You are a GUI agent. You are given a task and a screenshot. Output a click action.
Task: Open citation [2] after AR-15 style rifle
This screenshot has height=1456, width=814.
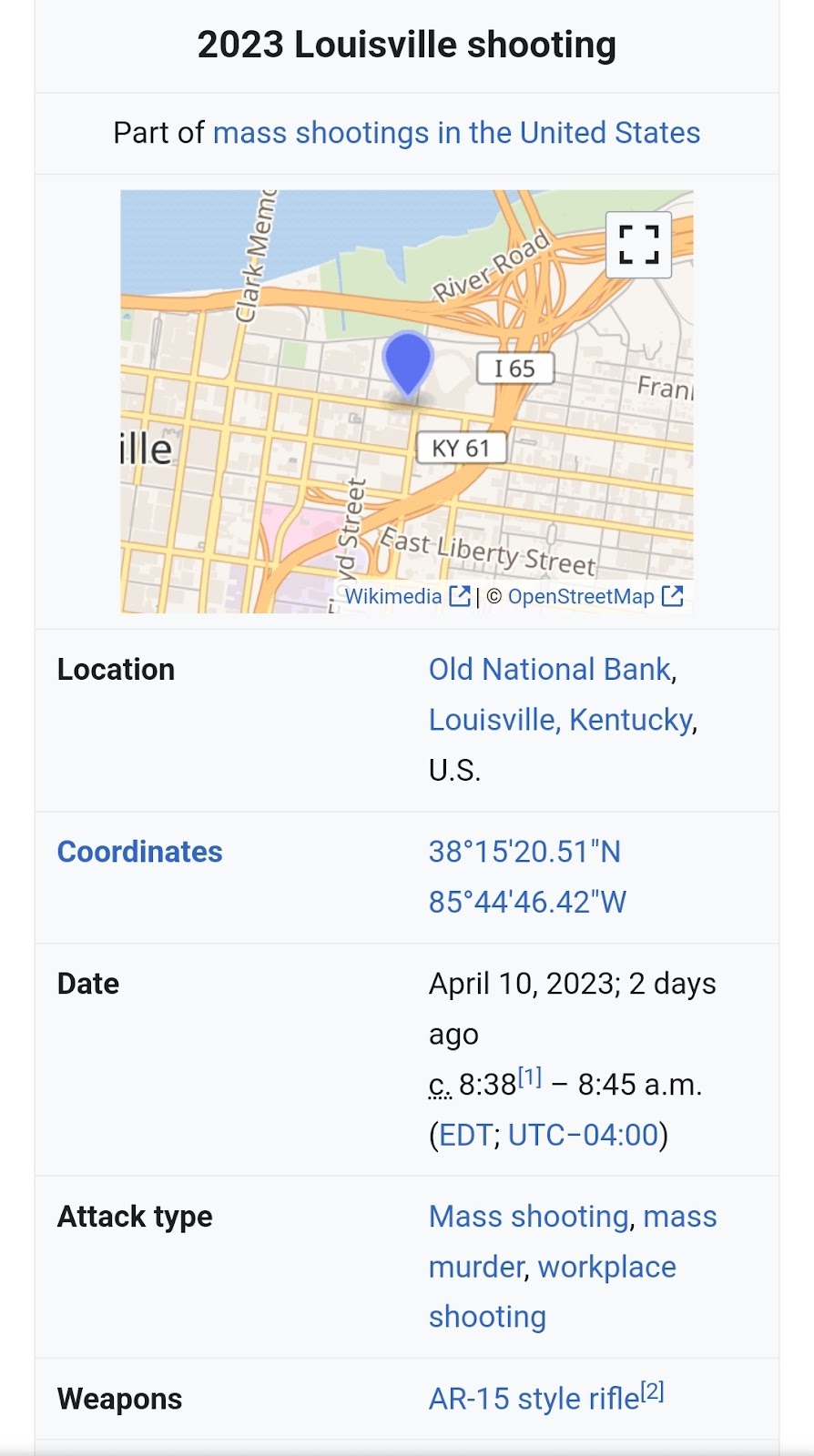coord(653,1391)
